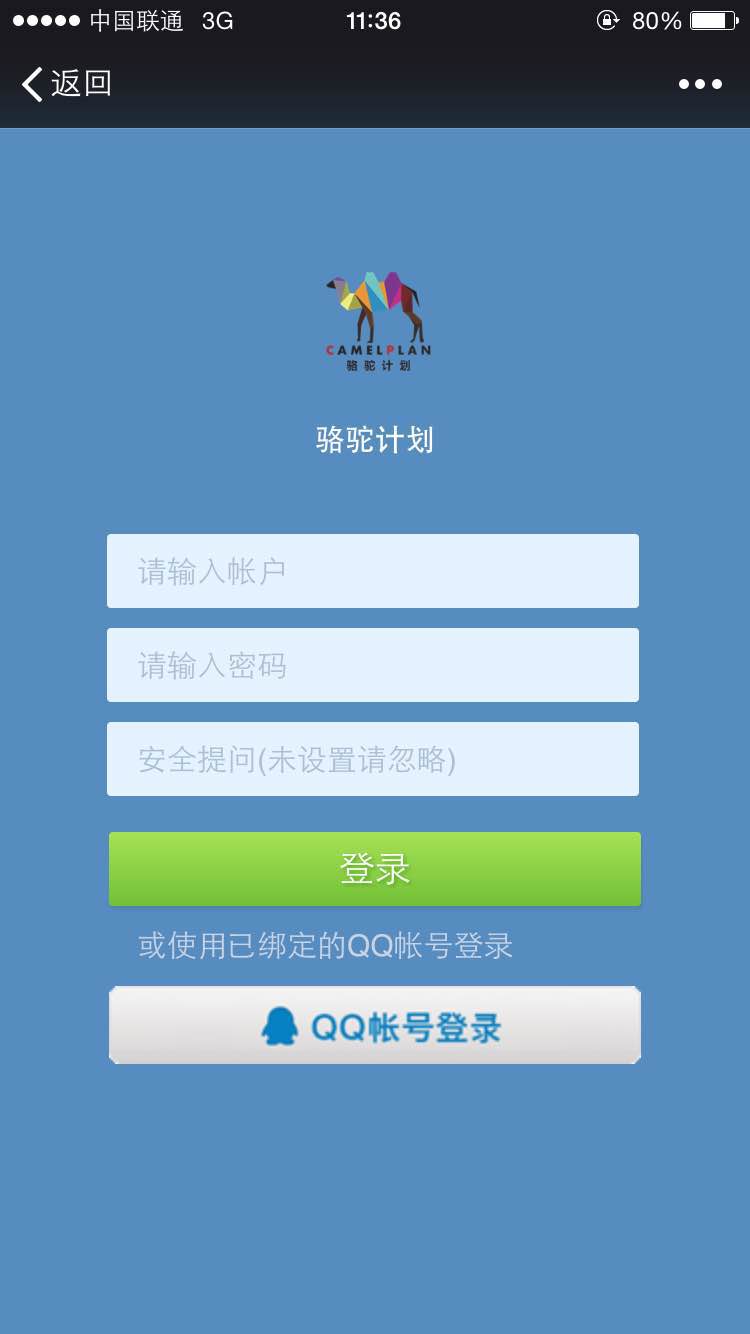The width and height of the screenshot is (750, 1334).
Task: Tap the 安全提问 security question field
Action: pos(372,759)
